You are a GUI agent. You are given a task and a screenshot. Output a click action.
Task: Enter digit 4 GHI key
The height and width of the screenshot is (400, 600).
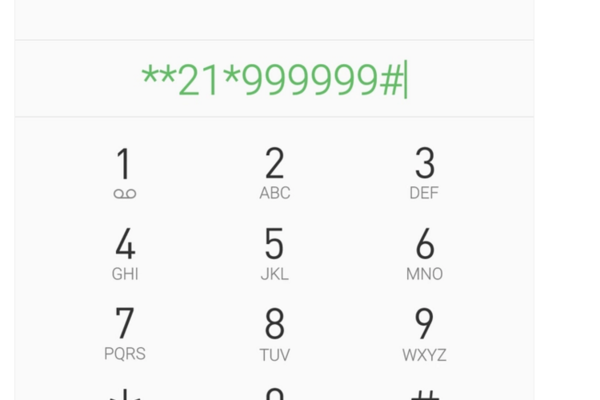(x=124, y=253)
